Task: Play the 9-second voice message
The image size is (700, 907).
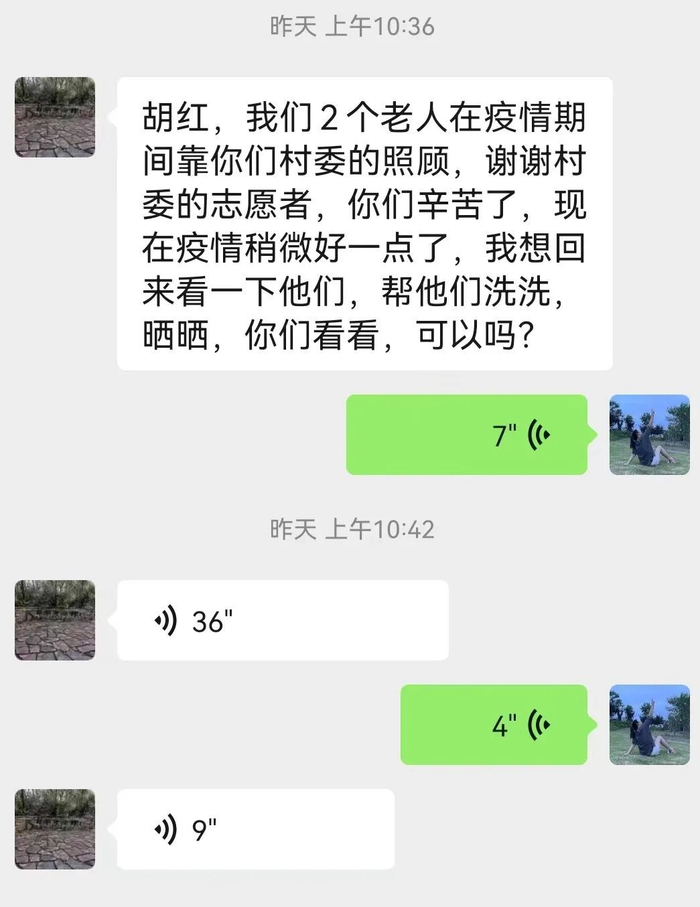Action: click(x=255, y=829)
